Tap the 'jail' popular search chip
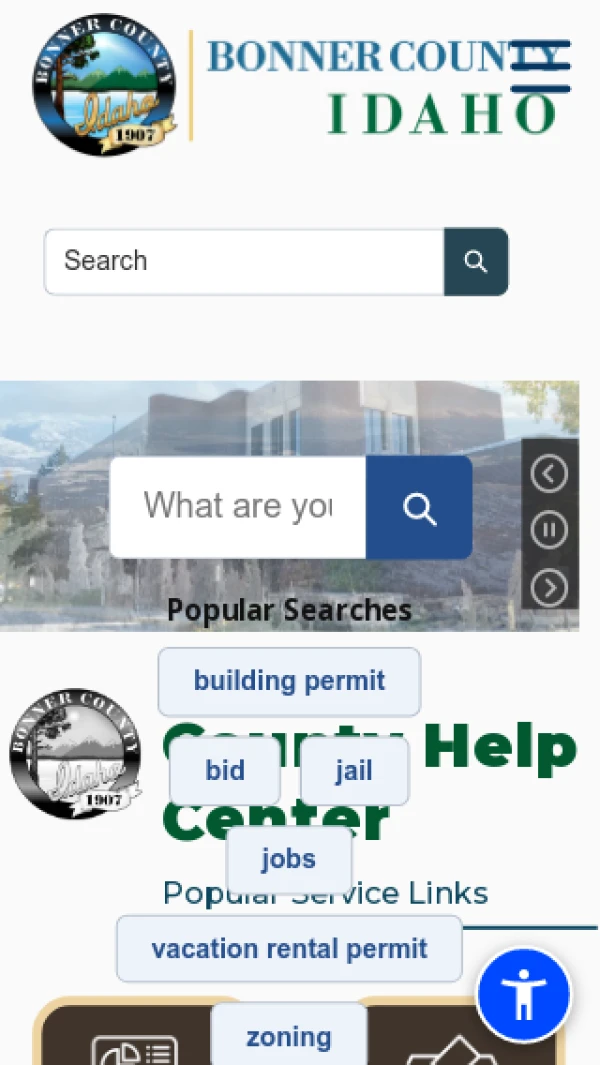 tap(354, 771)
